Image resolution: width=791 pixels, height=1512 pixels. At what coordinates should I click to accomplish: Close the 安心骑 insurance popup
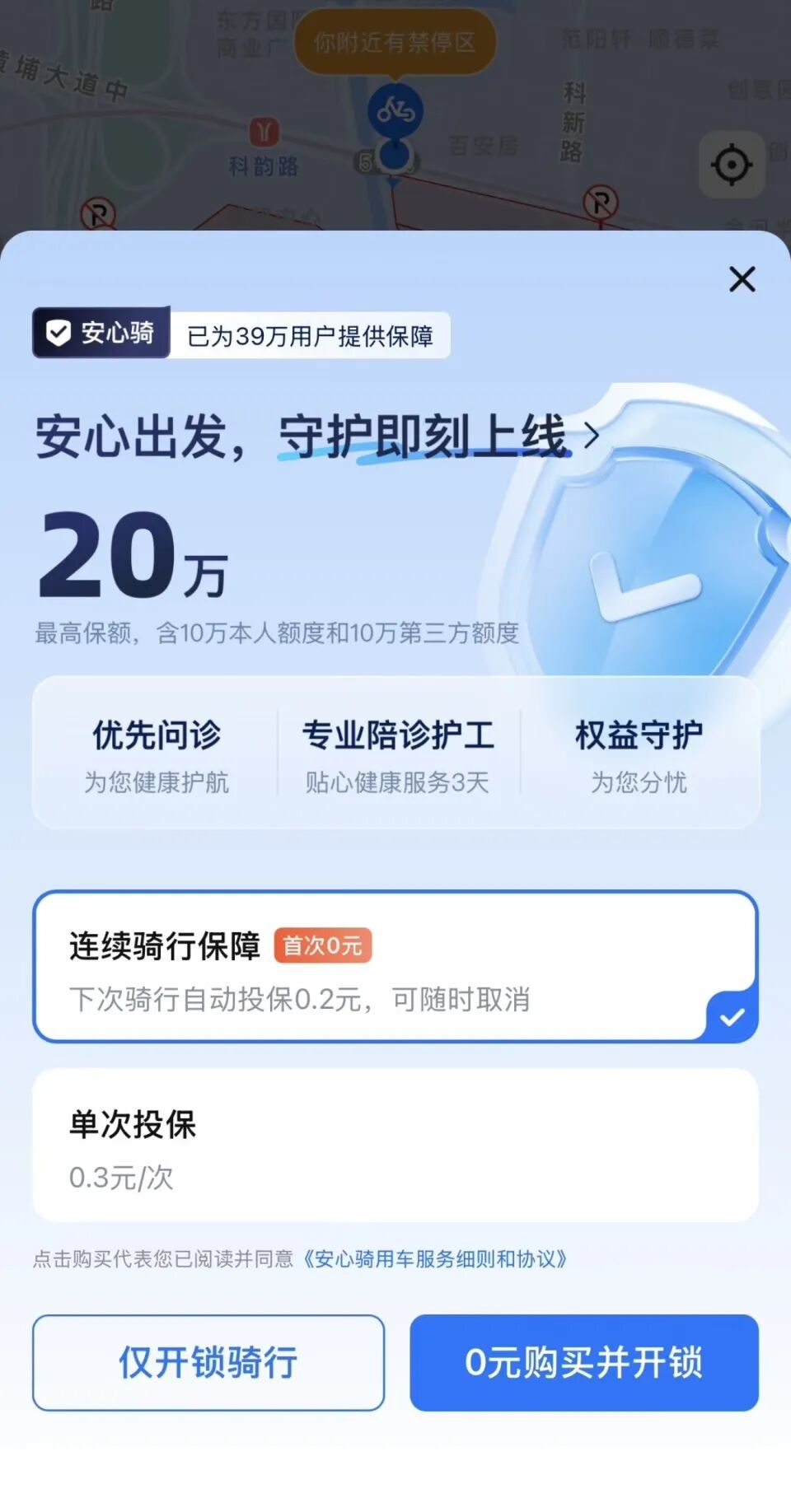[742, 279]
